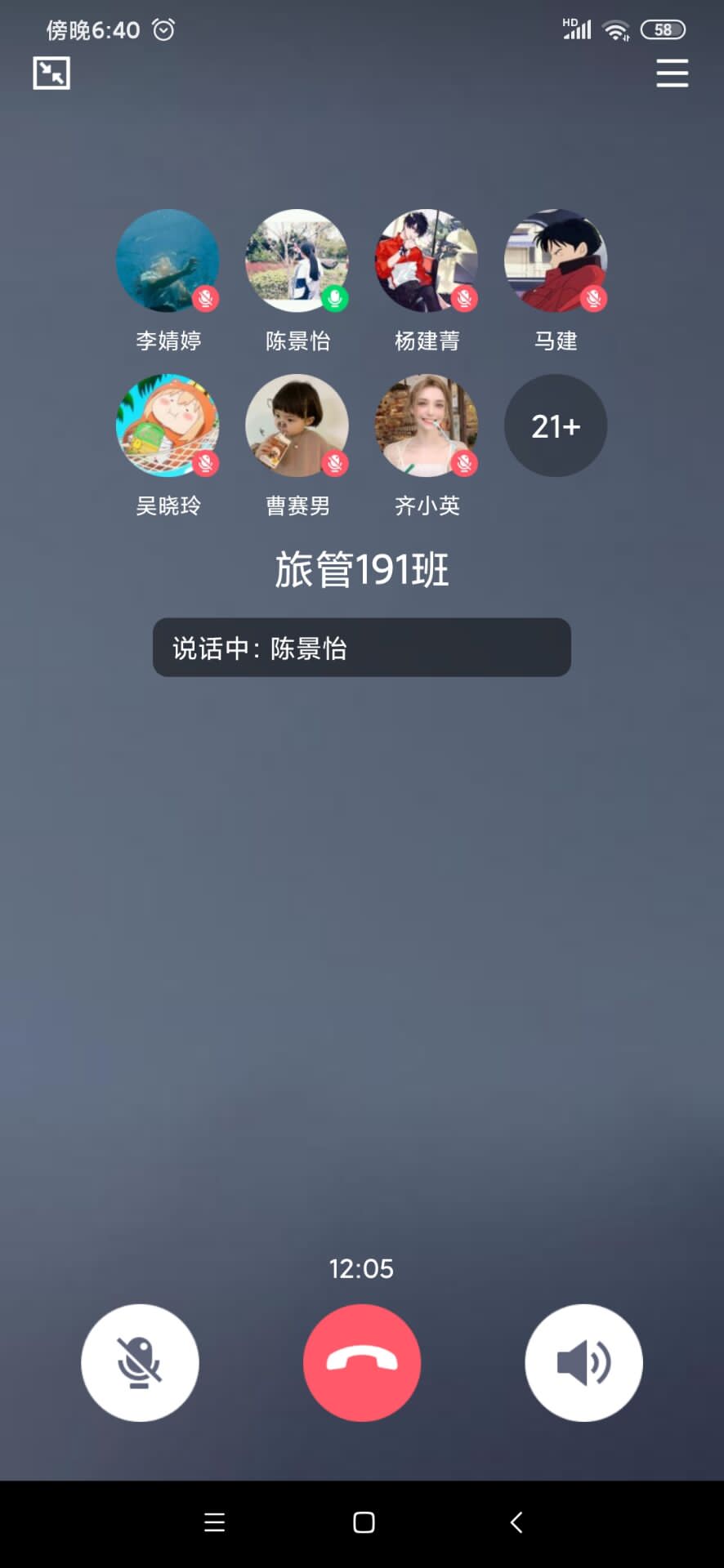724x1568 pixels.
Task: Open 吴晓玲's avatar
Action: pyautogui.click(x=168, y=425)
